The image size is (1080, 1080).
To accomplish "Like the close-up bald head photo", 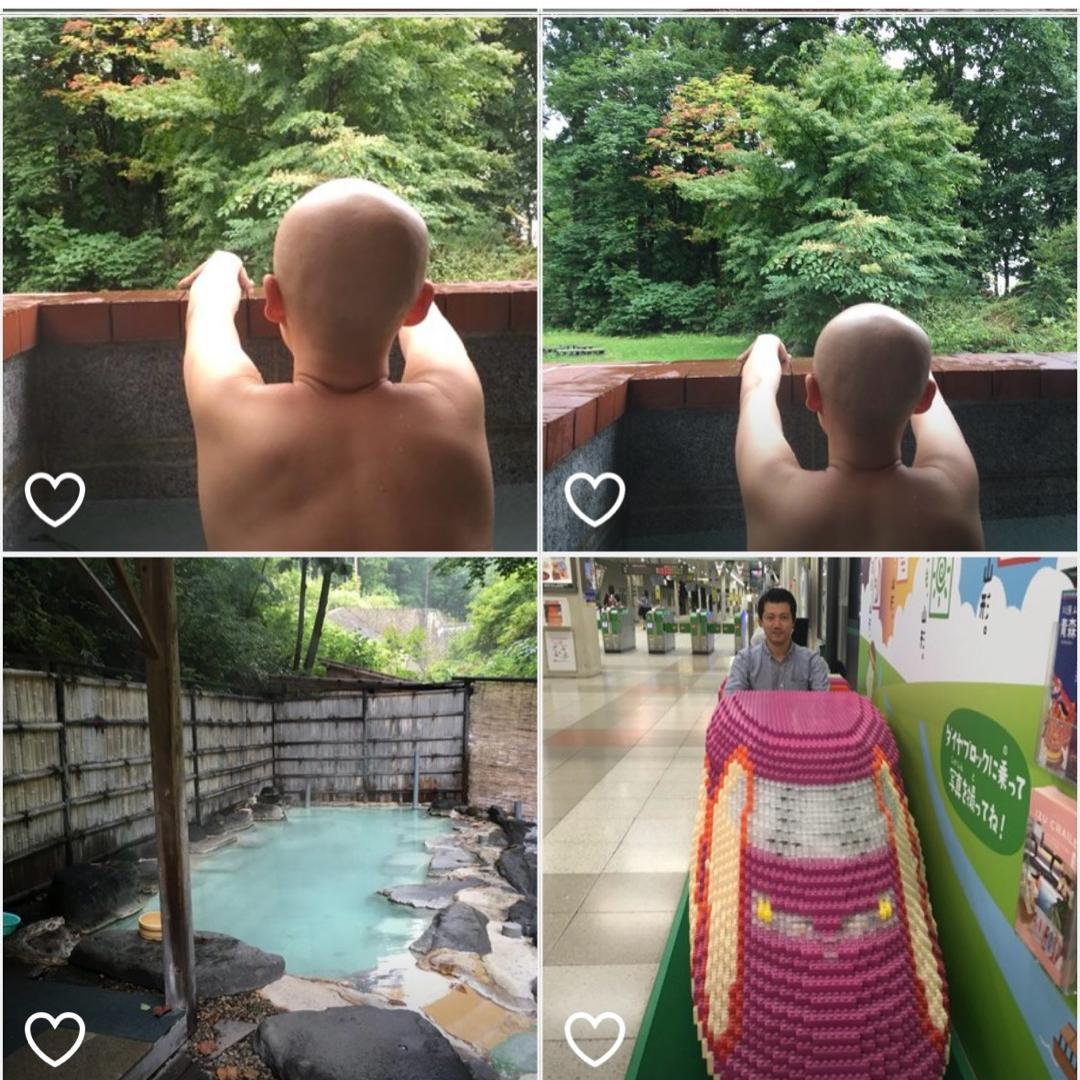I will (x=55, y=499).
